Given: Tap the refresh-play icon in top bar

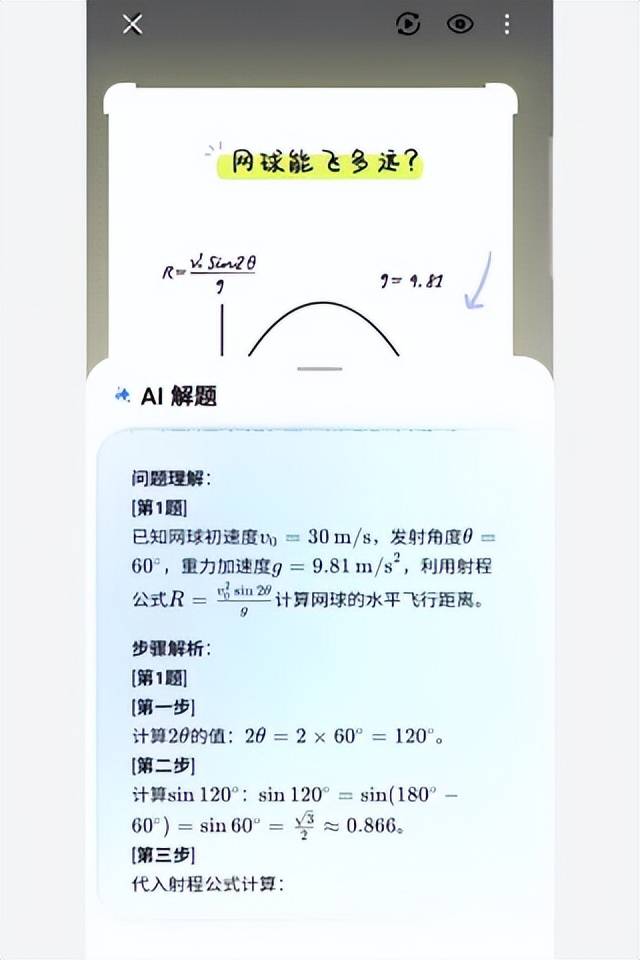Looking at the screenshot, I should tap(408, 25).
